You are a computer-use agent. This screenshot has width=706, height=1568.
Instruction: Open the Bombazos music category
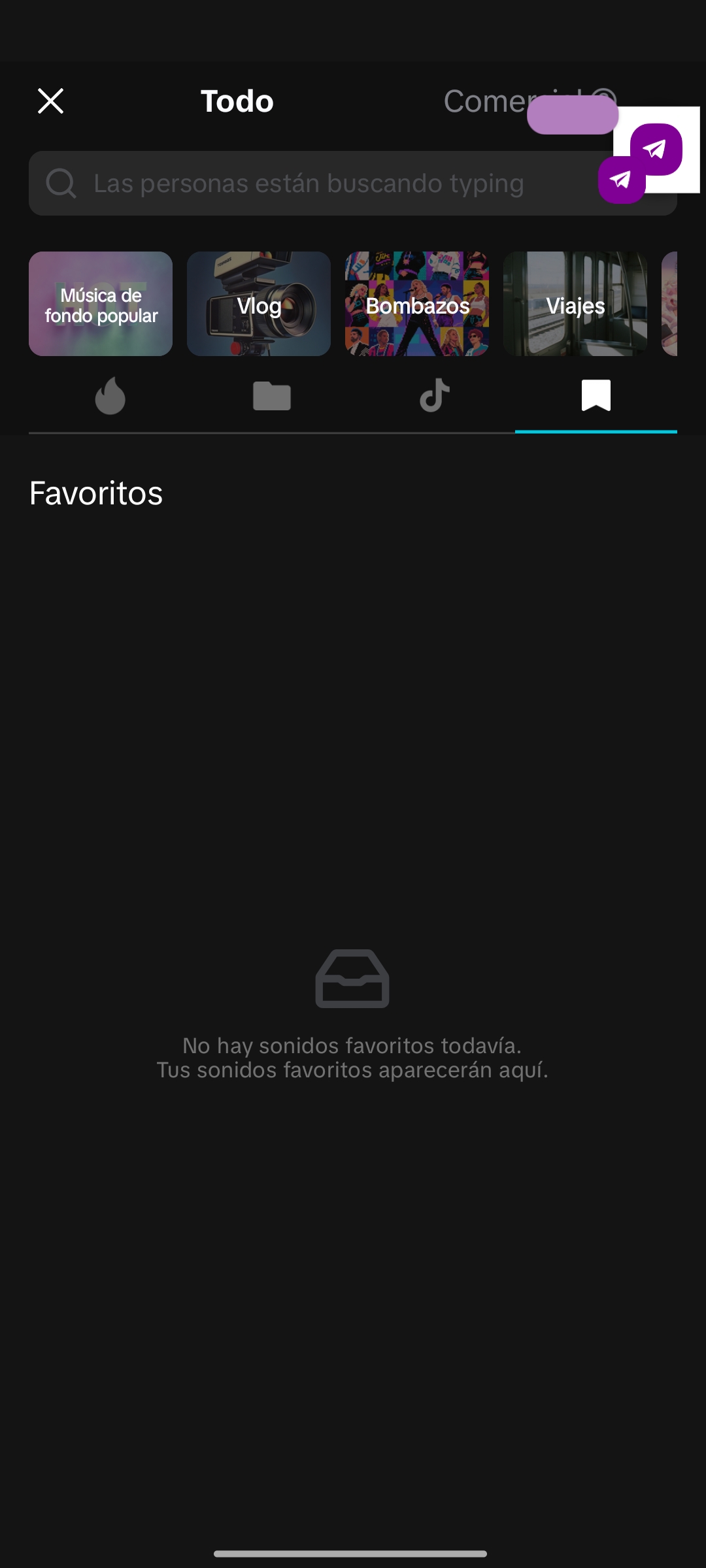[417, 304]
